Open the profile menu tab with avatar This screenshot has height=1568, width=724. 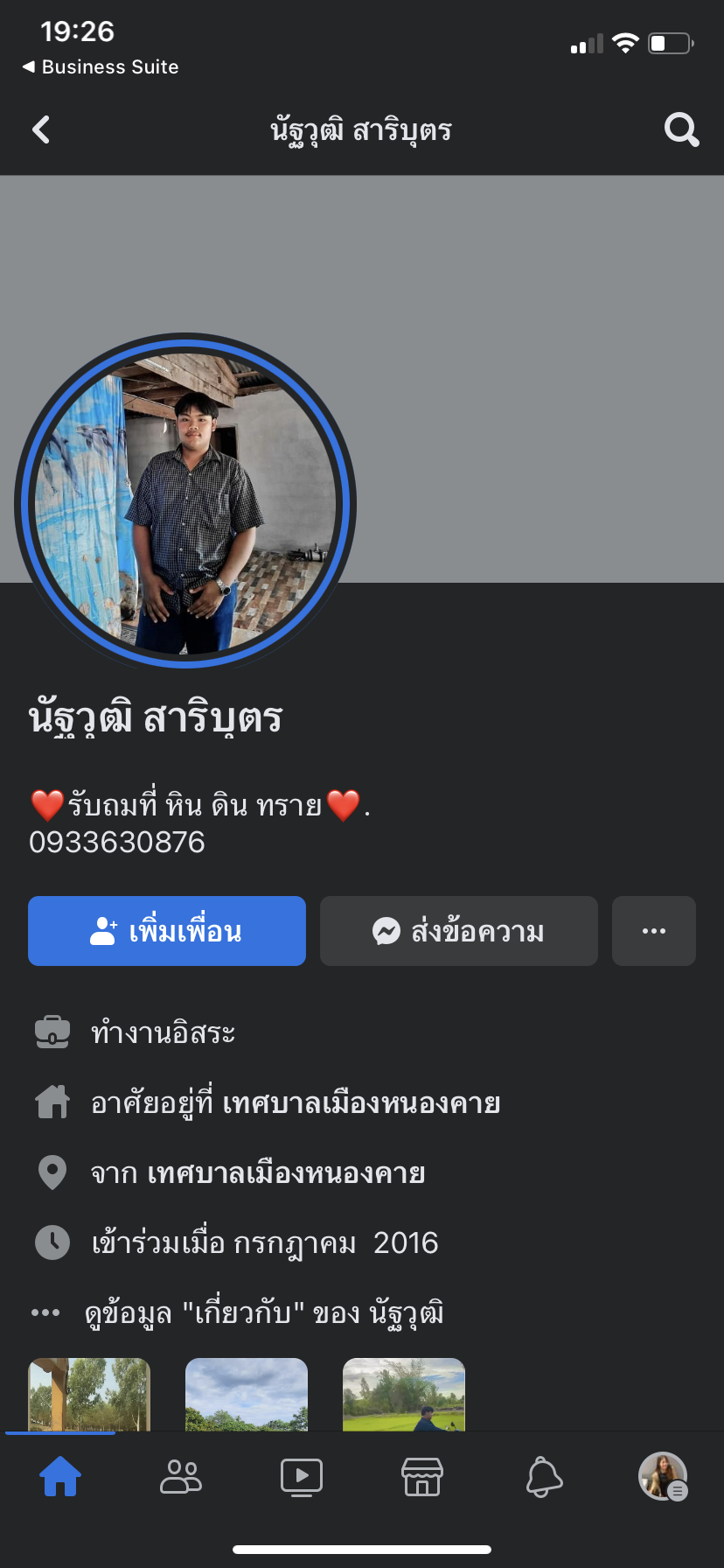click(x=663, y=1477)
